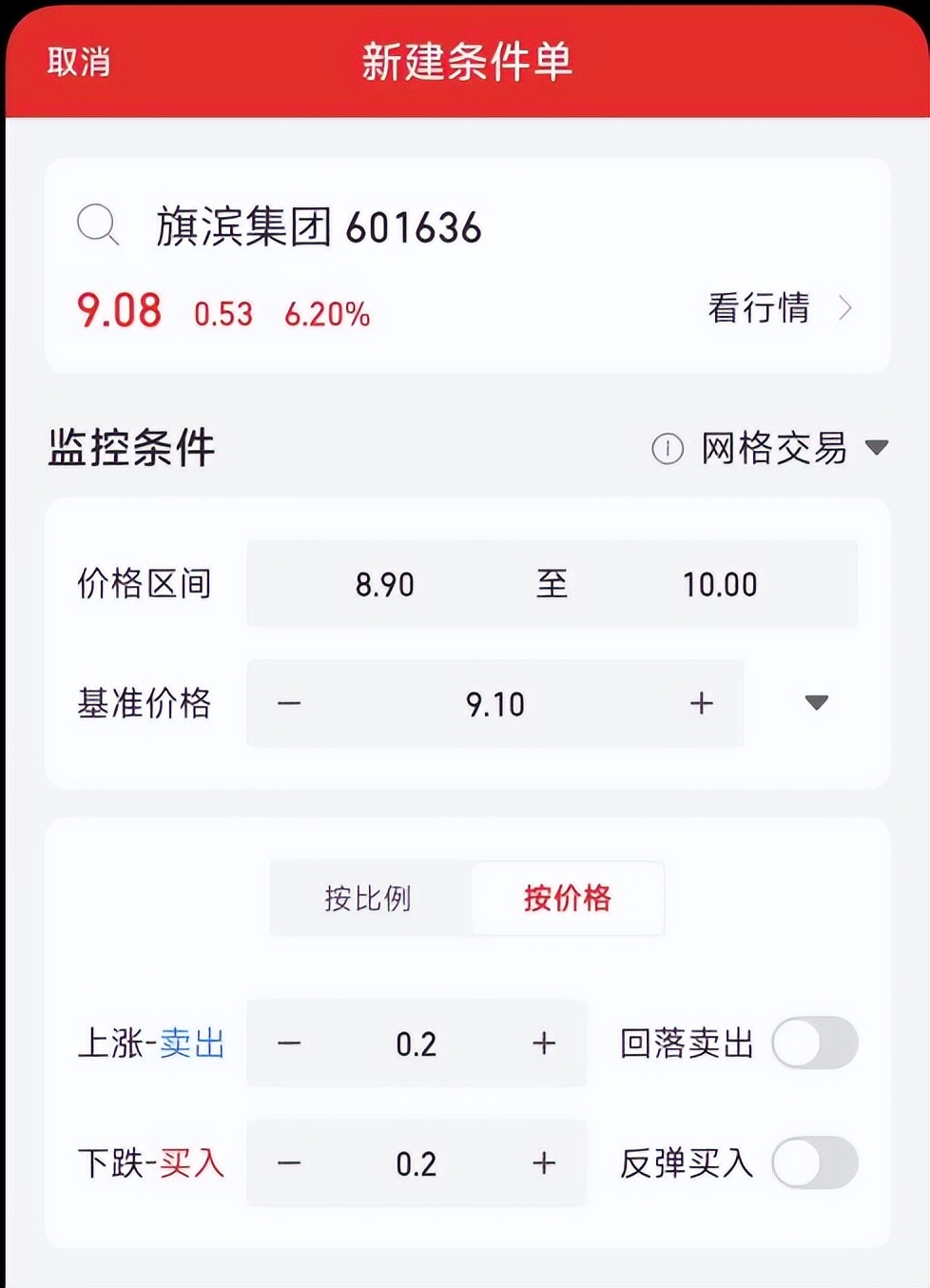Image resolution: width=930 pixels, height=1288 pixels.
Task: Tap 取消 to cancel the new order
Action: pyautogui.click(x=79, y=63)
